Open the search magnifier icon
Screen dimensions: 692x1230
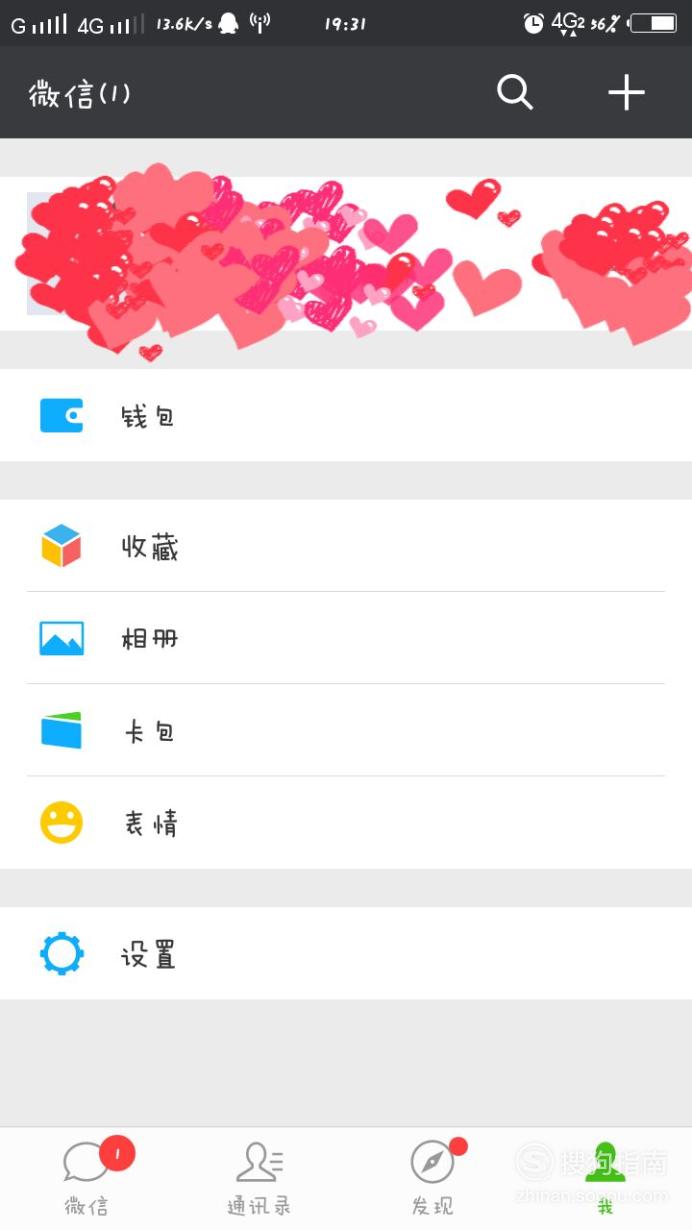click(515, 93)
